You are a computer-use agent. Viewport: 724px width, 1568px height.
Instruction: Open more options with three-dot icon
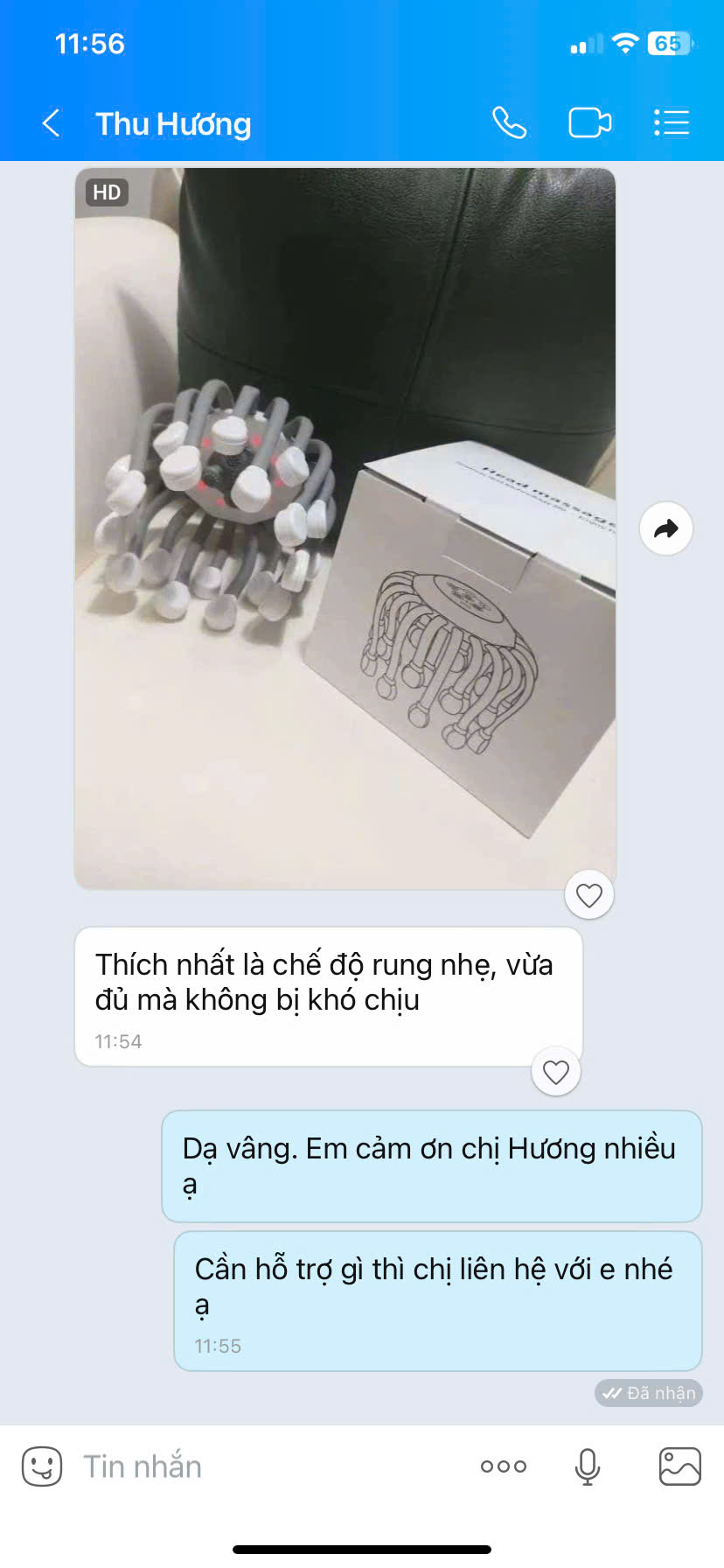click(x=504, y=1466)
